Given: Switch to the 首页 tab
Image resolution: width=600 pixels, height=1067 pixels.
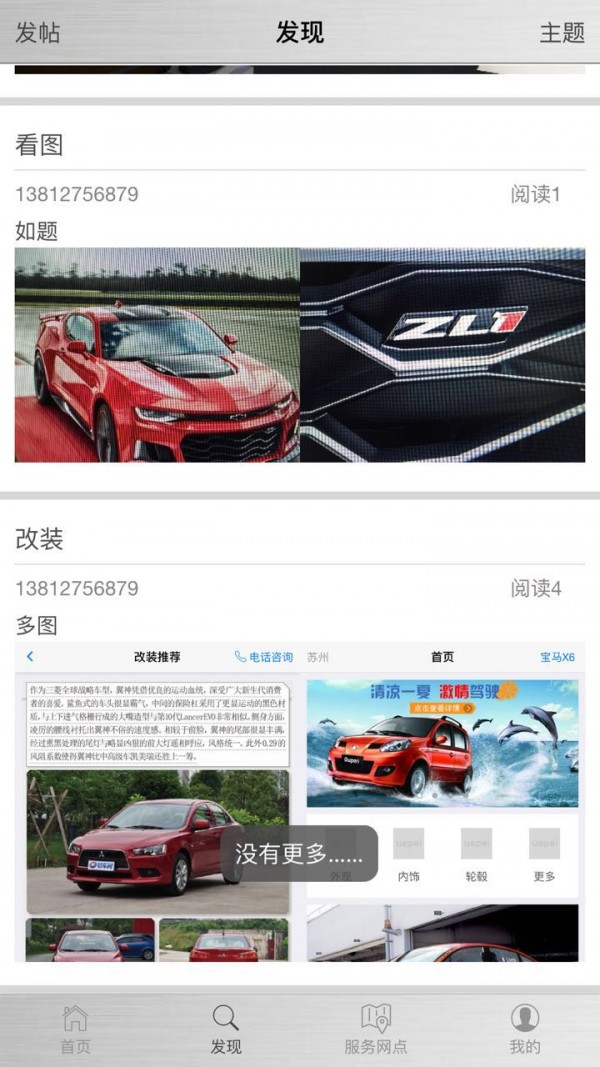Looking at the screenshot, I should pos(75,1029).
